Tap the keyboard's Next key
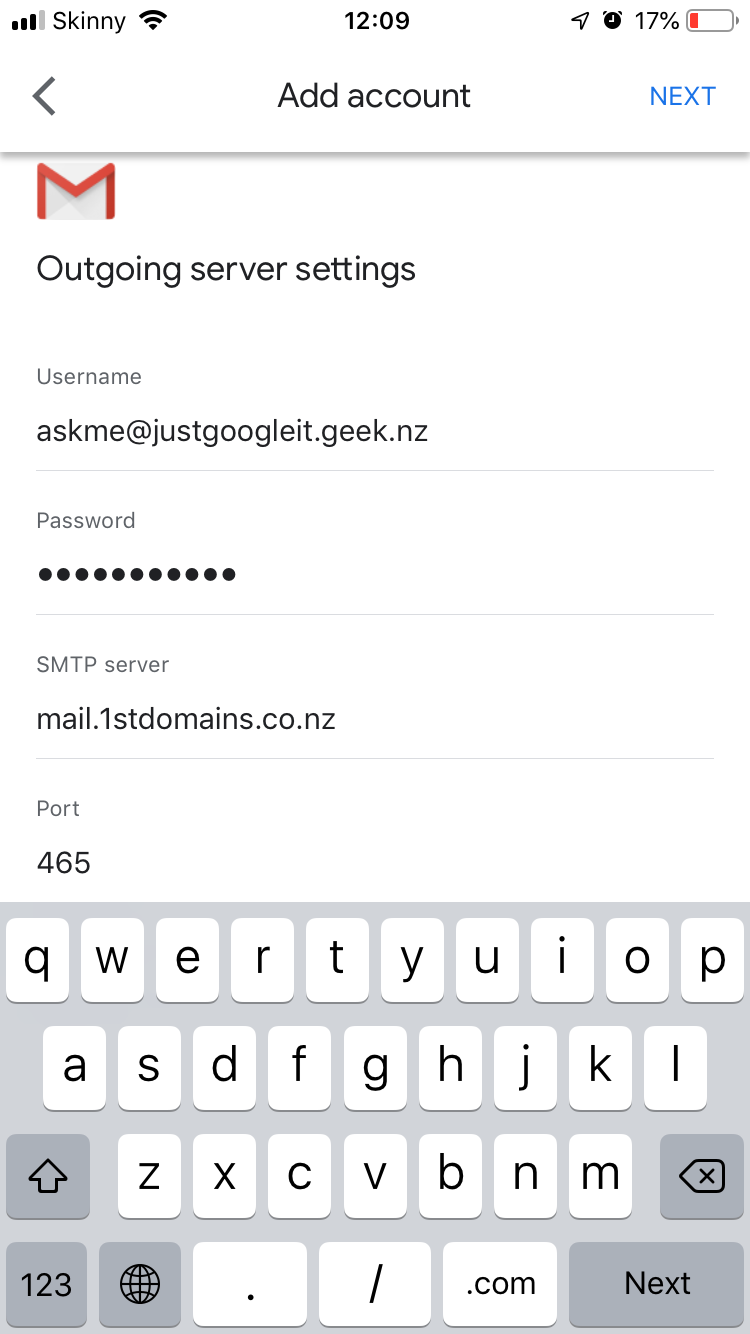Screen dimensions: 750x1334 pos(657,1283)
